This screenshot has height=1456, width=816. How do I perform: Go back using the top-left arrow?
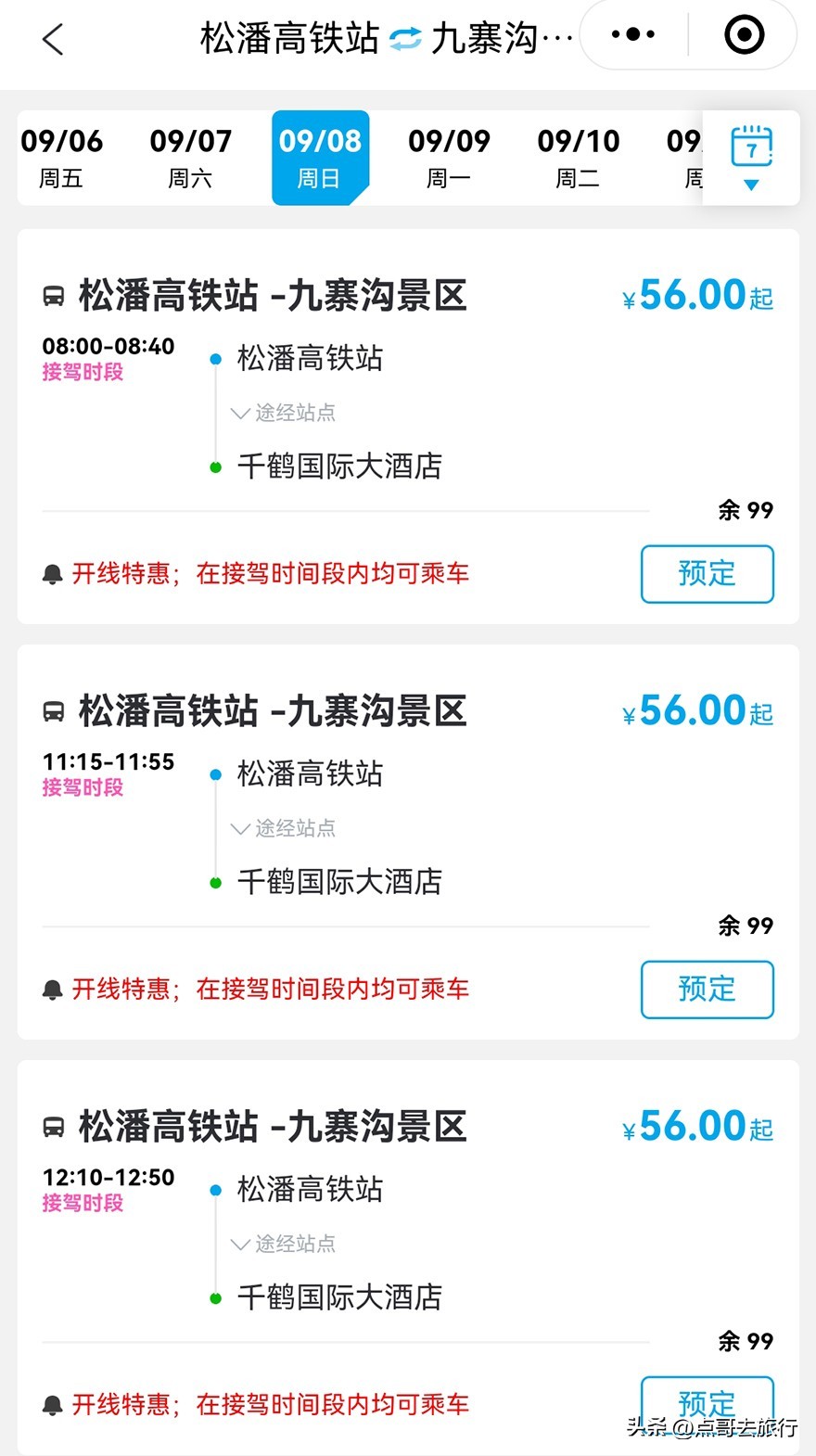click(x=53, y=39)
